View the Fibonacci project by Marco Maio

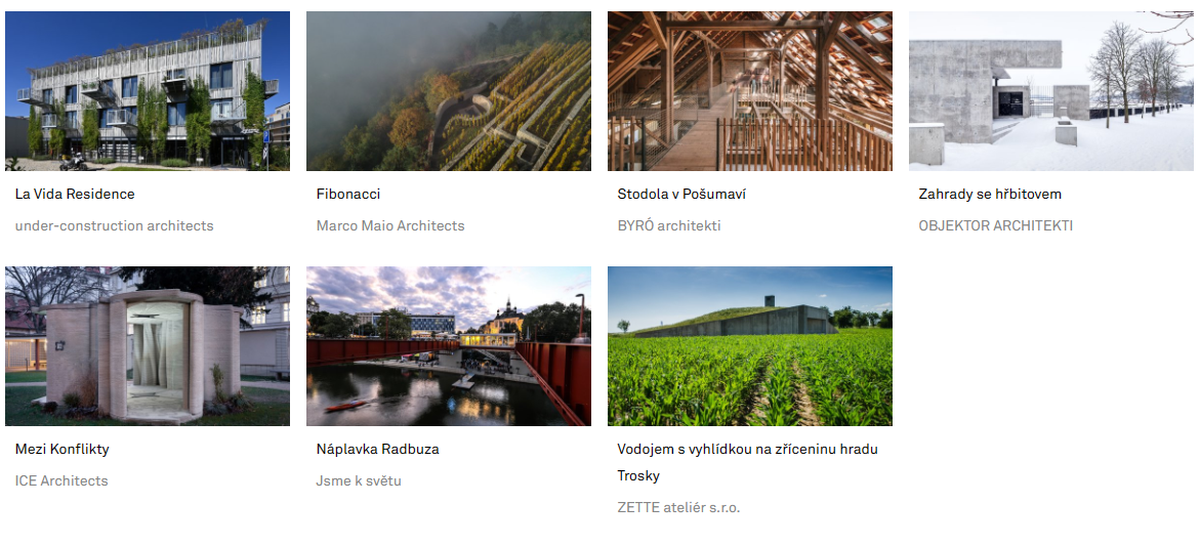click(448, 92)
